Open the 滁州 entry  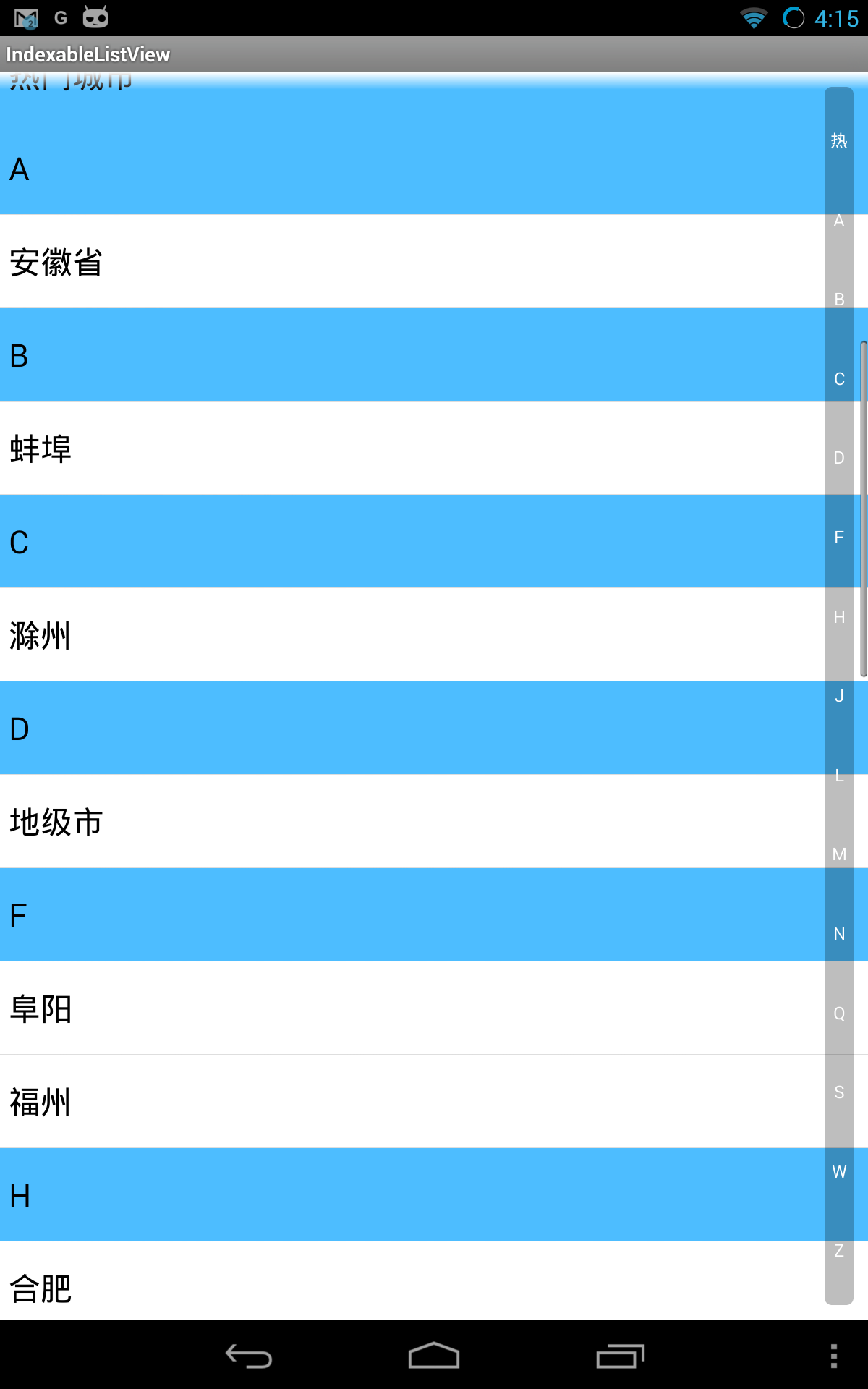click(412, 635)
